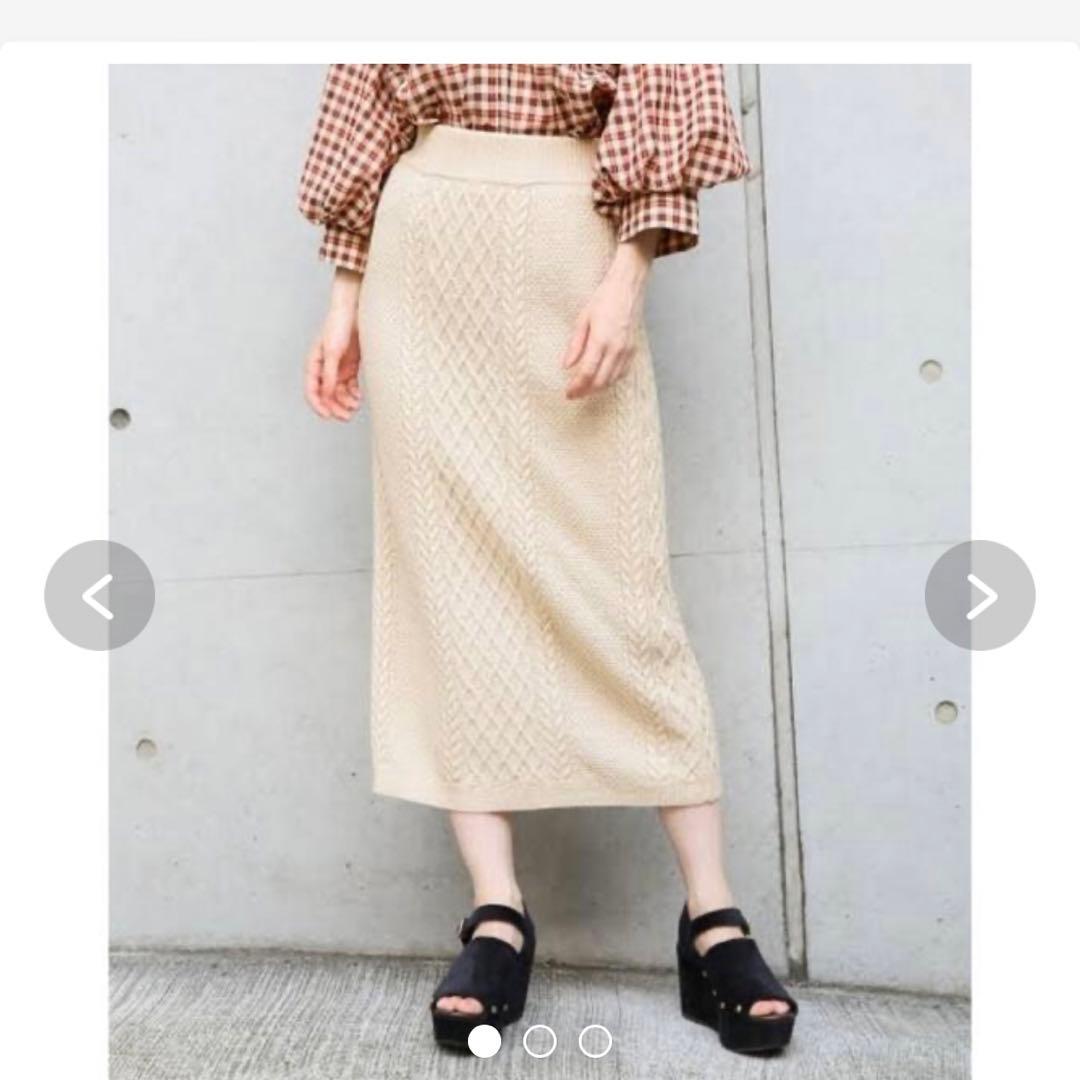Open the beige knit skirt photo

tap(540, 572)
